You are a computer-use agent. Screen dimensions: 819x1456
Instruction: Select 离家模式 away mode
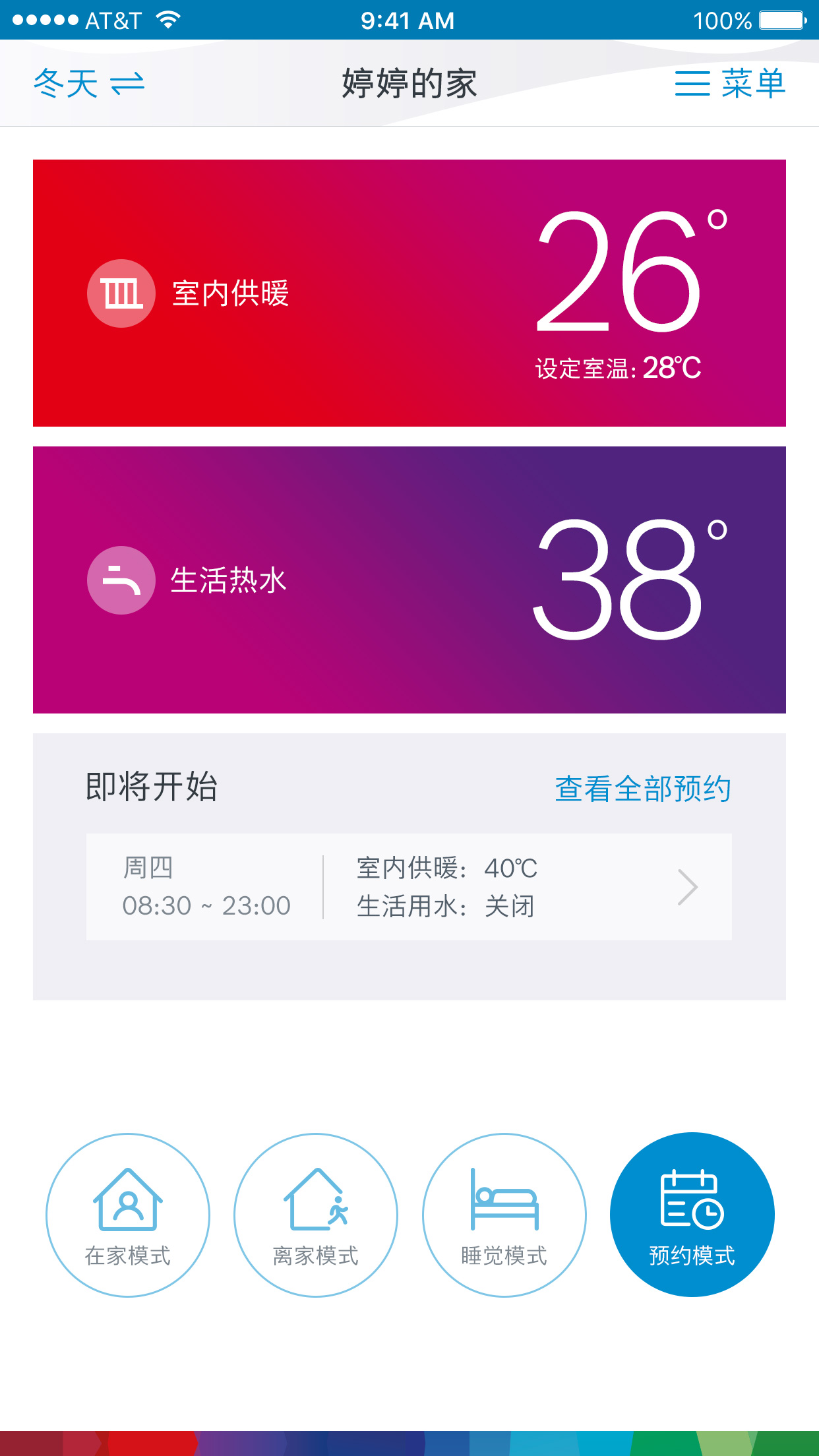tap(316, 1215)
